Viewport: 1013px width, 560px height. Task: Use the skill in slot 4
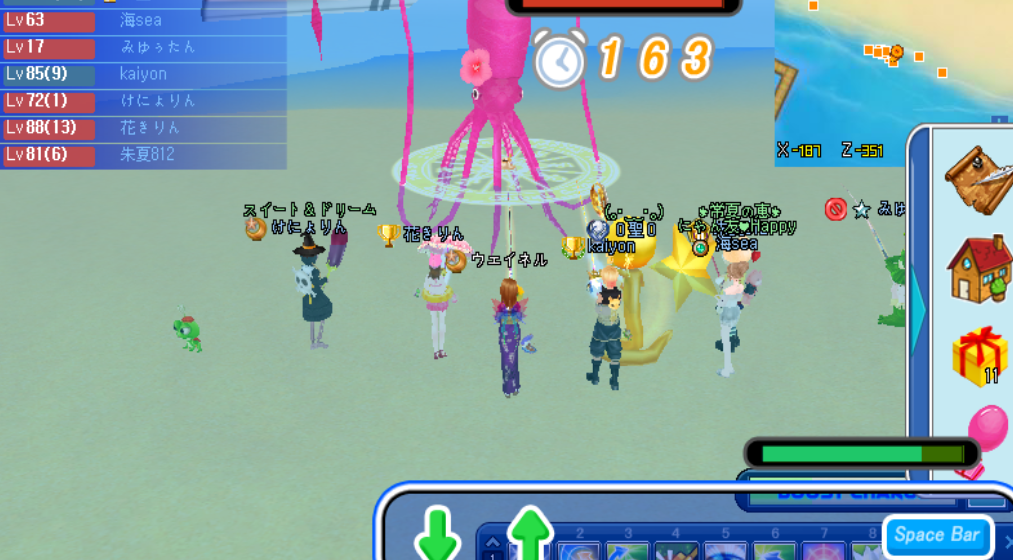[x=676, y=551]
